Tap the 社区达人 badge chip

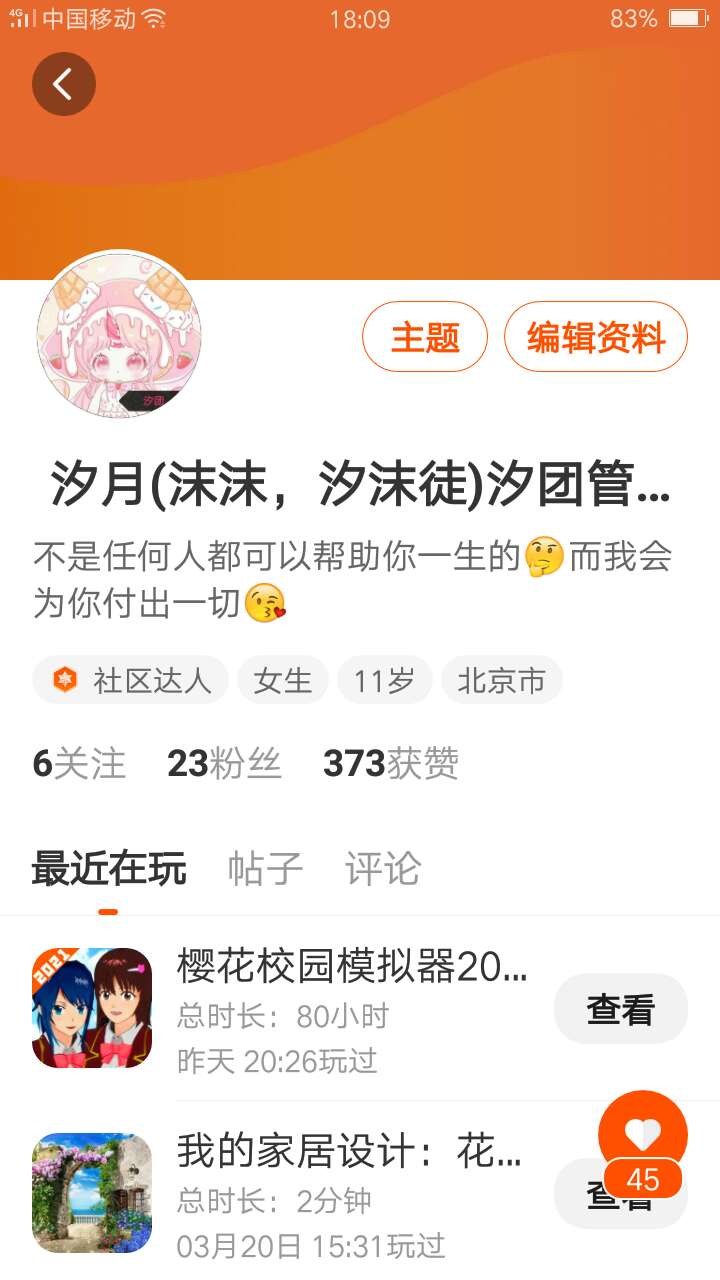(131, 681)
